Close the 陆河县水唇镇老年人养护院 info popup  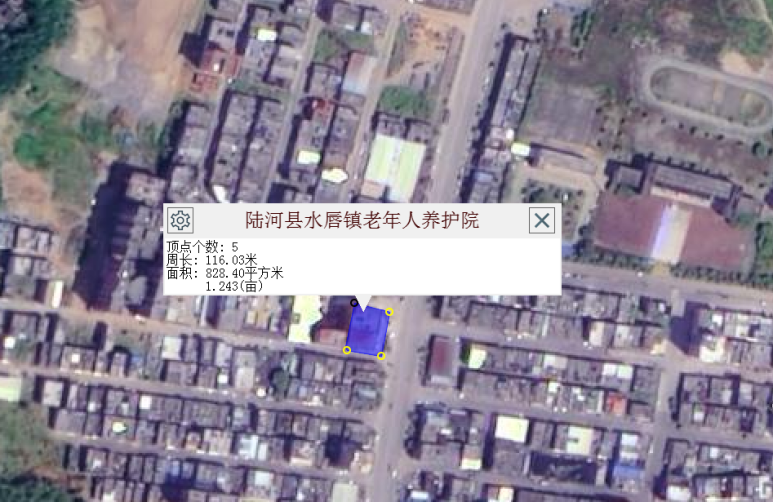click(x=542, y=220)
